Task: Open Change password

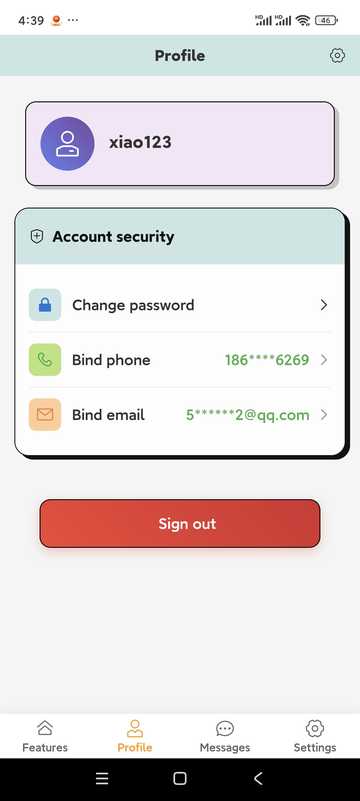Action: (x=180, y=305)
